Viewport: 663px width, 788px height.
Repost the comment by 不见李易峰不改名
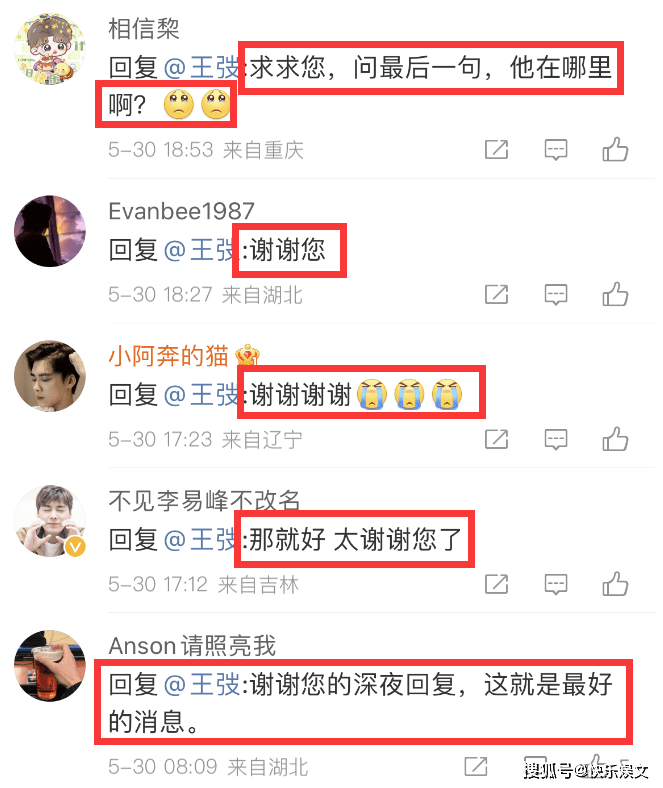[x=496, y=583]
